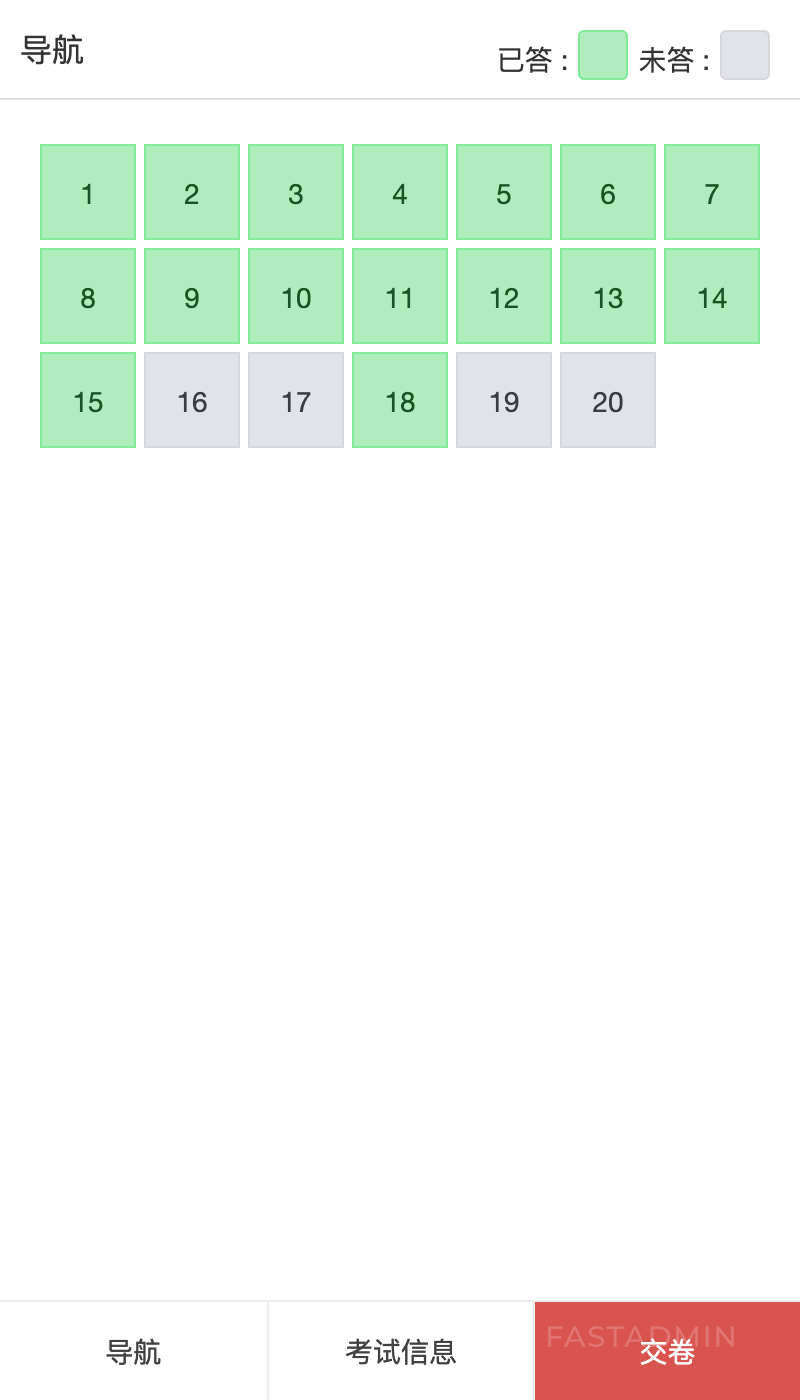
Task: Submit the exam with 交卷
Action: [667, 1352]
